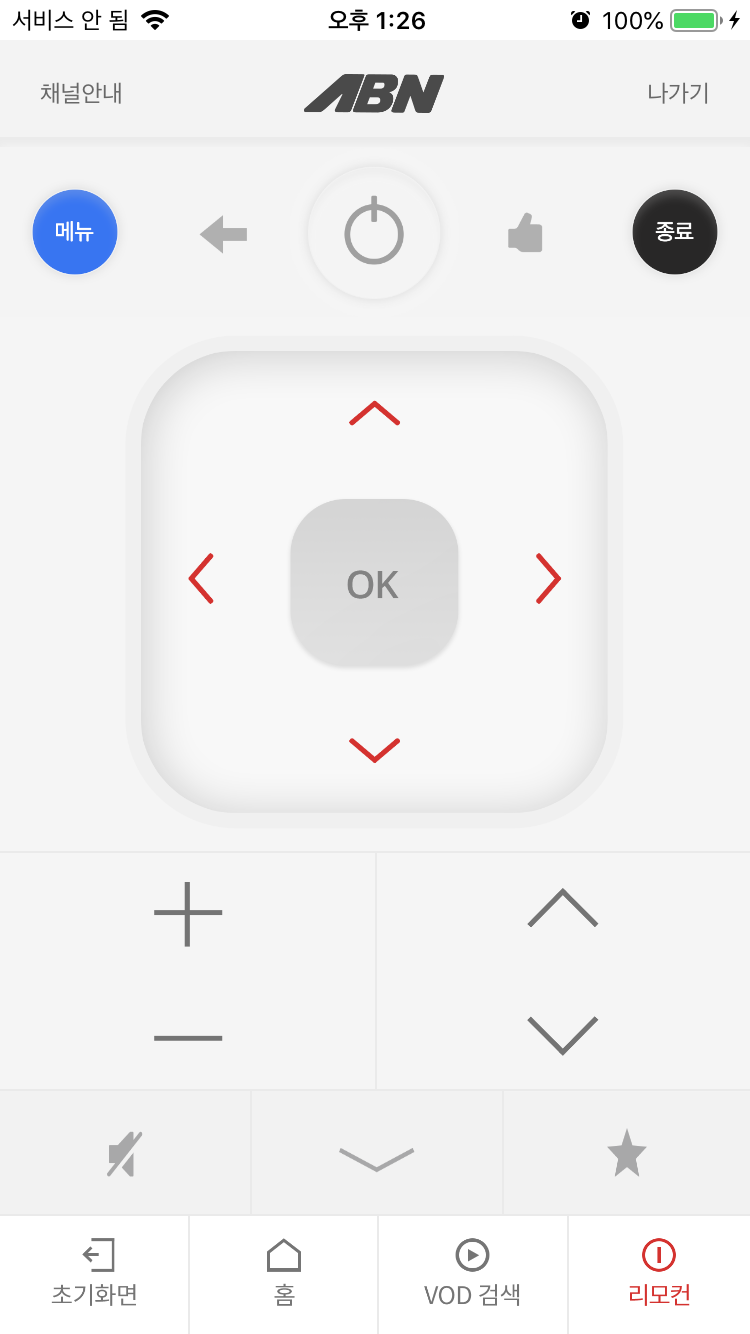Viewport: 750px width, 1334px height.
Task: Decrease volume with the minus sign
Action: click(188, 1038)
